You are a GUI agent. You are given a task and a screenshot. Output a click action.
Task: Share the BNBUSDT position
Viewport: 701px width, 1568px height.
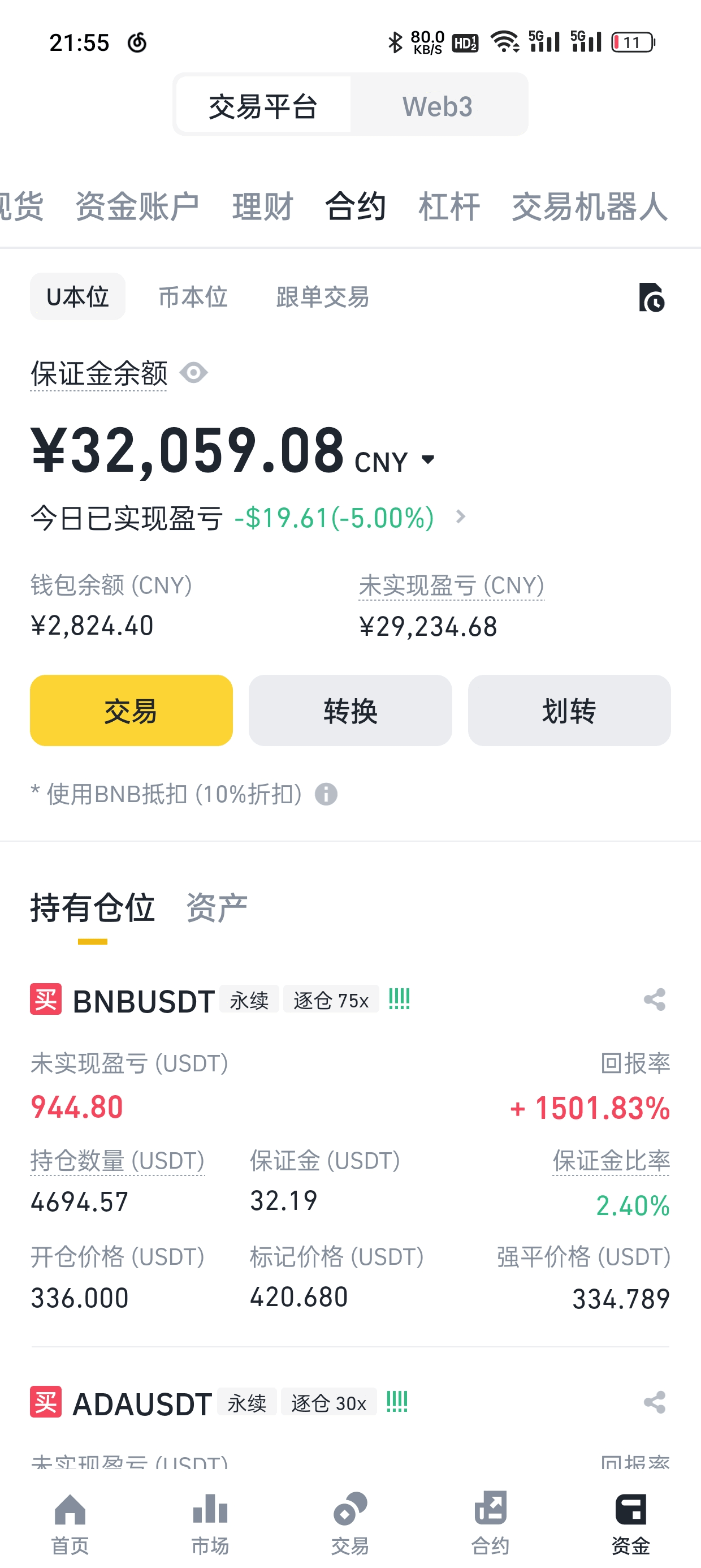[x=655, y=1000]
